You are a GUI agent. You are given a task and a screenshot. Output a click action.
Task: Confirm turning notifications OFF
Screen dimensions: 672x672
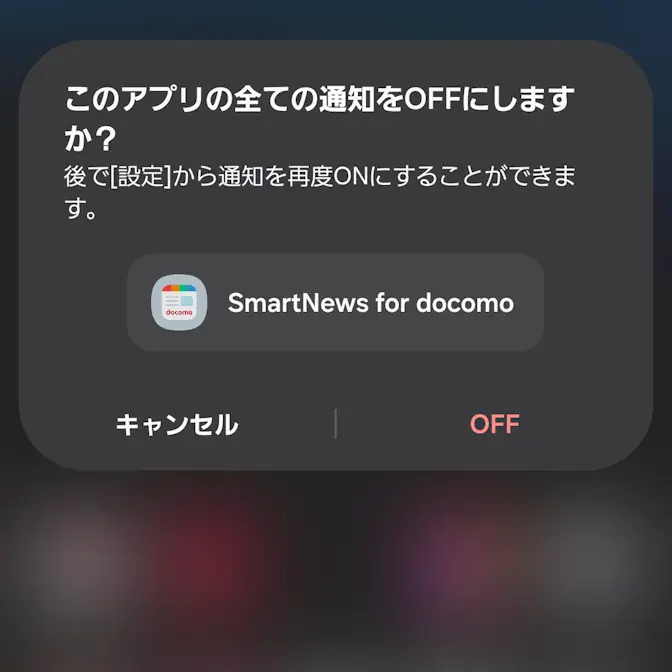494,424
